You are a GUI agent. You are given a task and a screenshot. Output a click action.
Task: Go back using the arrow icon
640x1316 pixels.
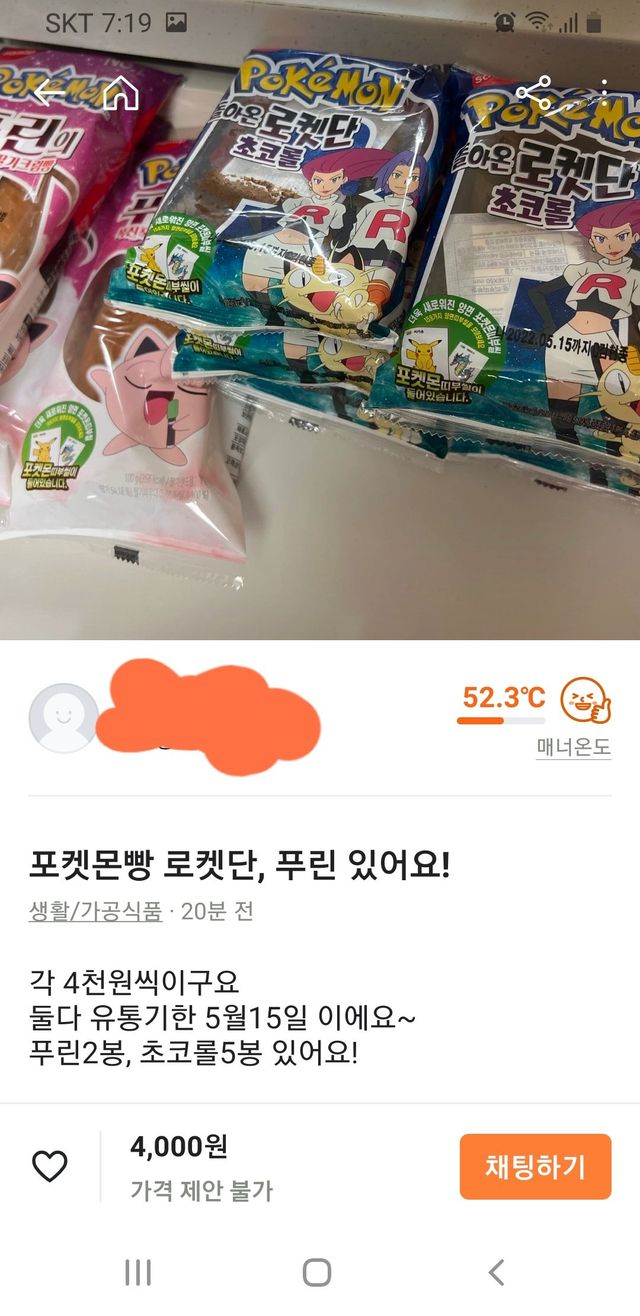click(x=49, y=93)
